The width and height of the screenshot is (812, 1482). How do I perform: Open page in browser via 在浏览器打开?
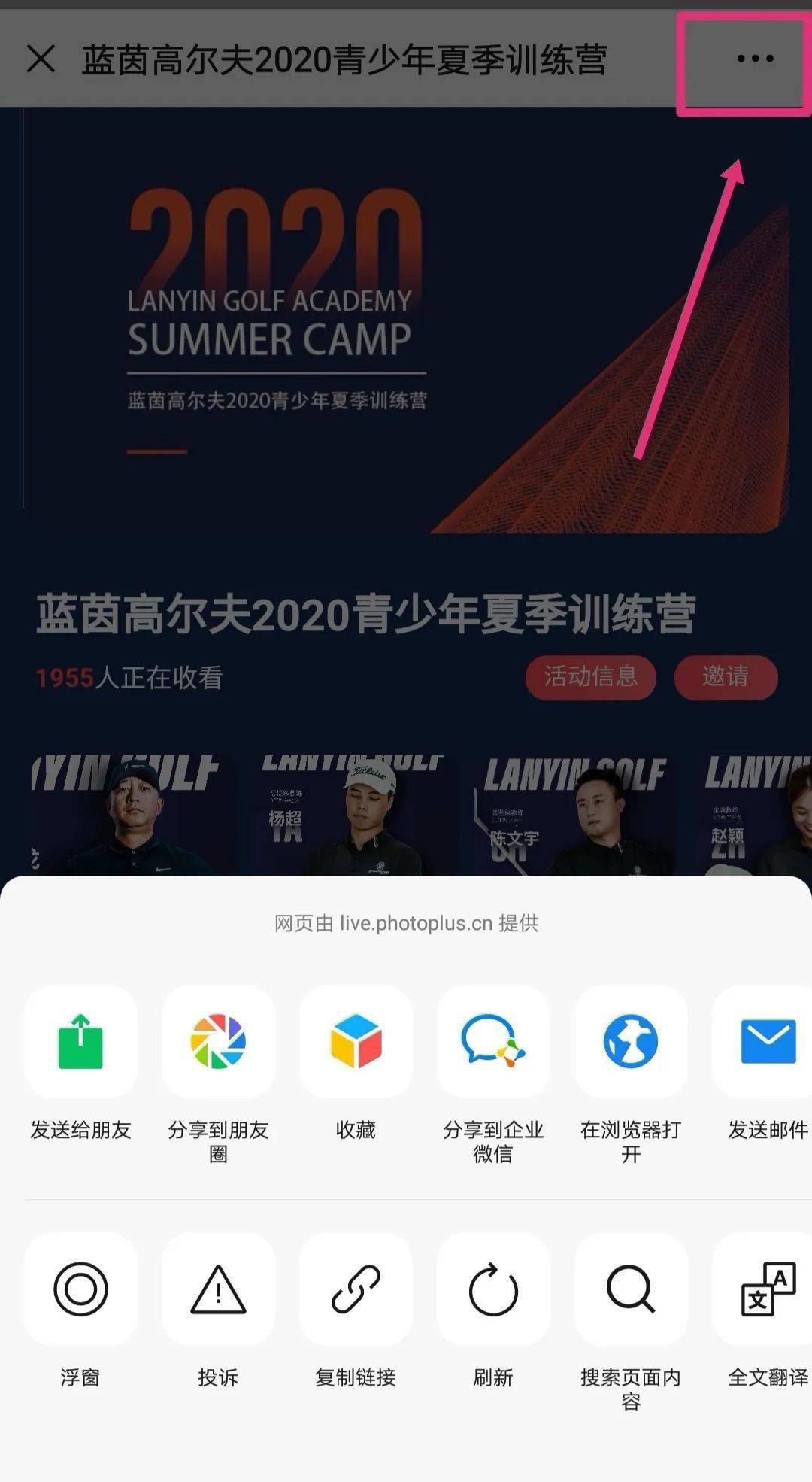631,1042
